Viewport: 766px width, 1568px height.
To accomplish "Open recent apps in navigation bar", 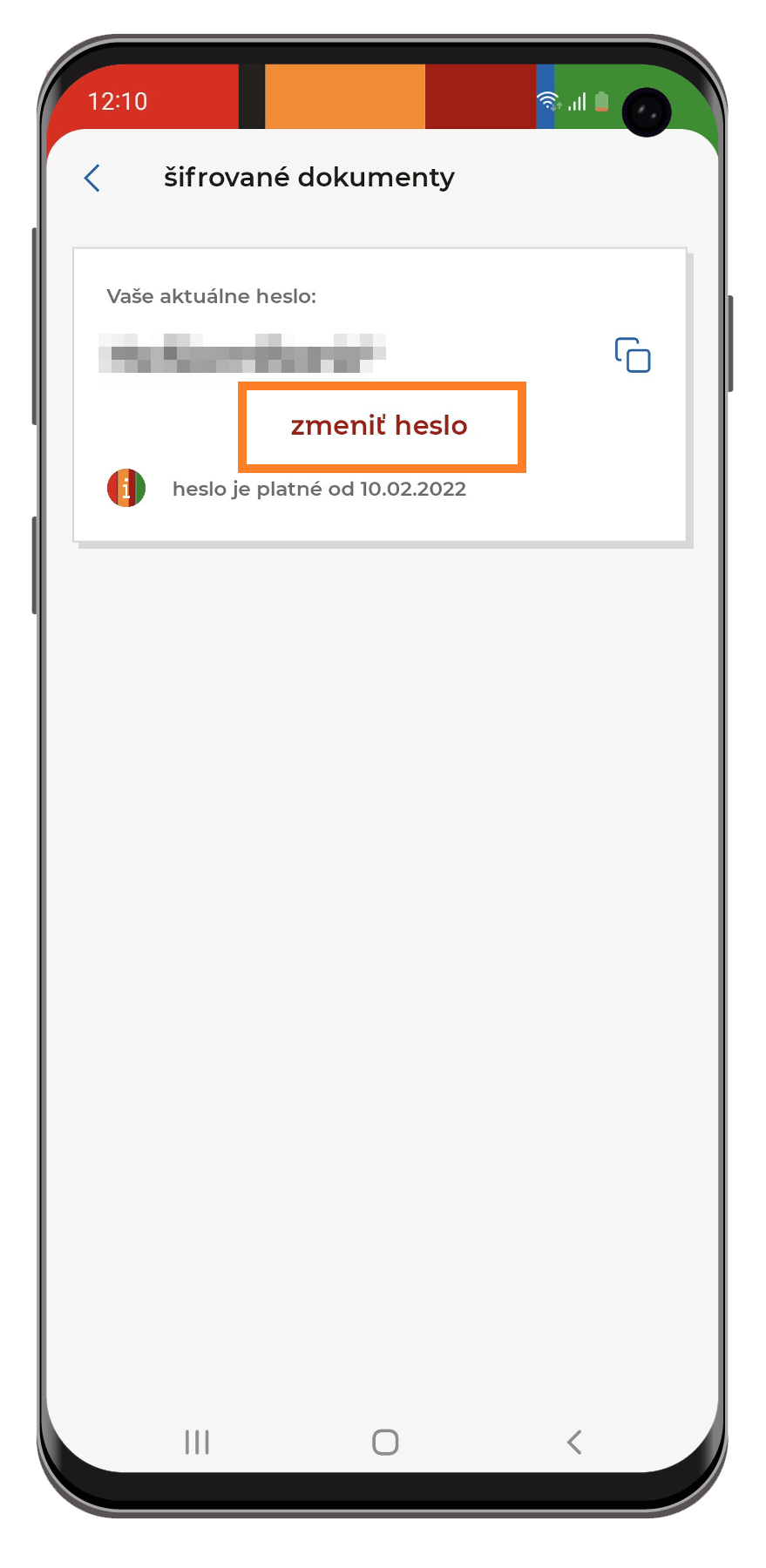I will pyautogui.click(x=197, y=1442).
